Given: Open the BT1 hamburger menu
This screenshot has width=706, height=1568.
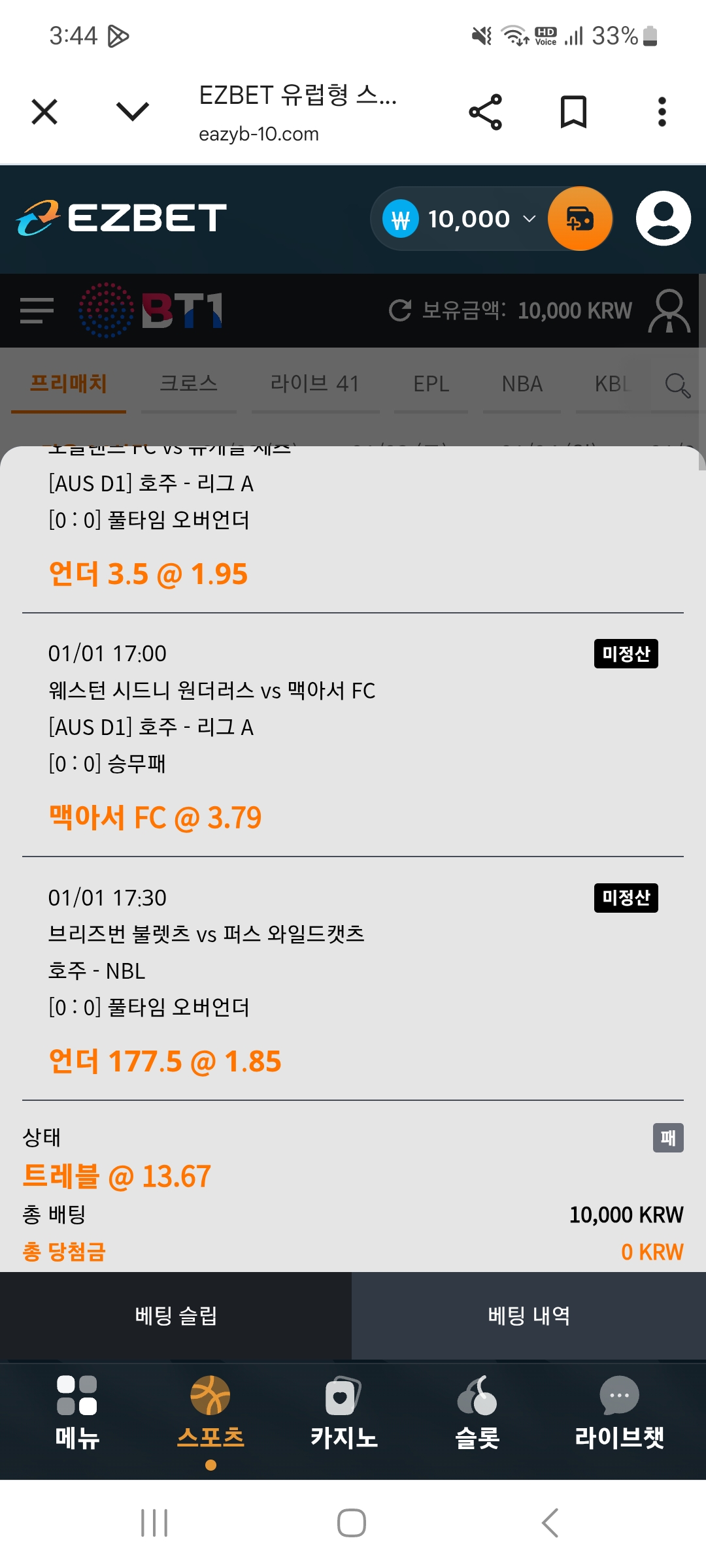Looking at the screenshot, I should 37,310.
